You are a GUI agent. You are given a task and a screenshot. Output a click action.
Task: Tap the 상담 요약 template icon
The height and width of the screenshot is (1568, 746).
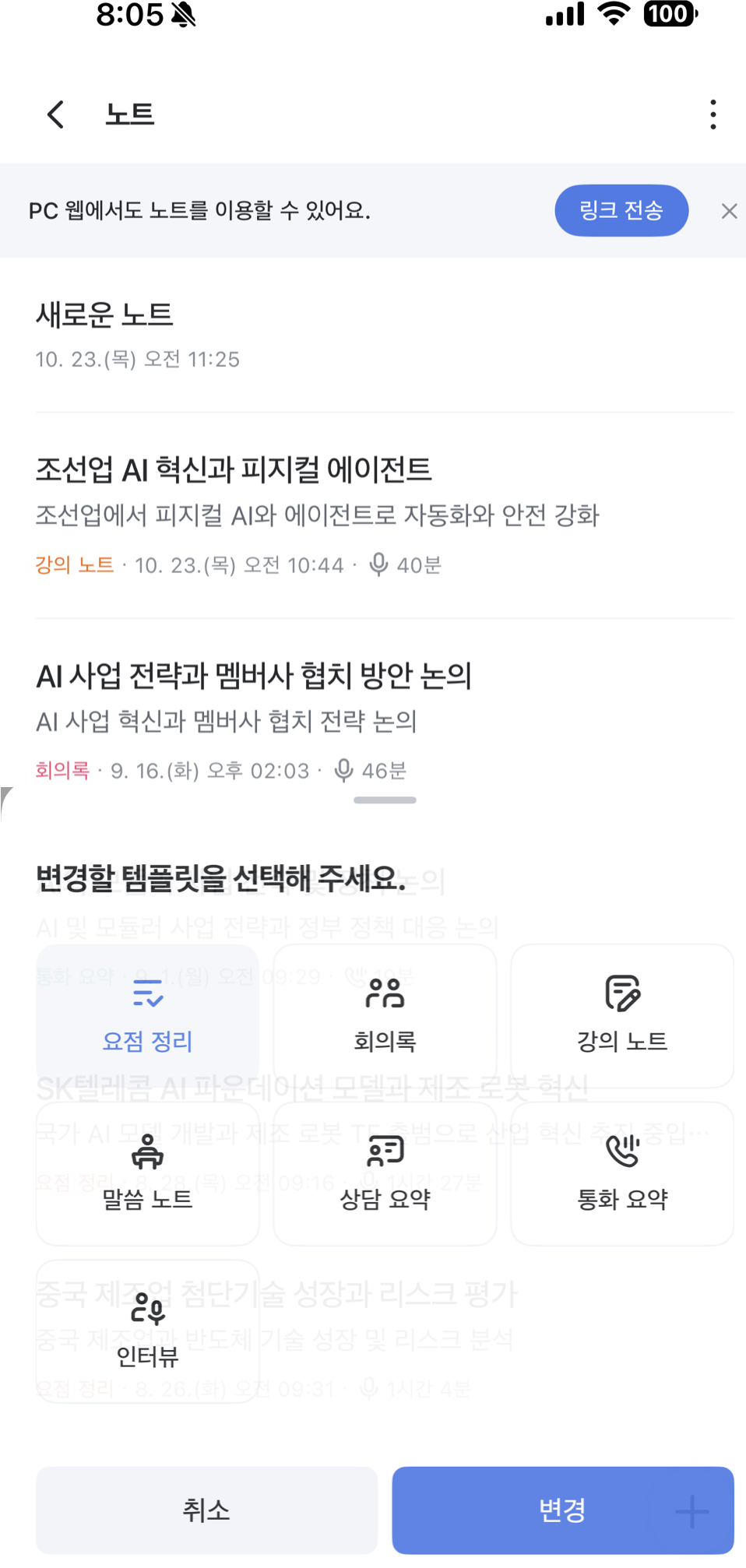[385, 1152]
